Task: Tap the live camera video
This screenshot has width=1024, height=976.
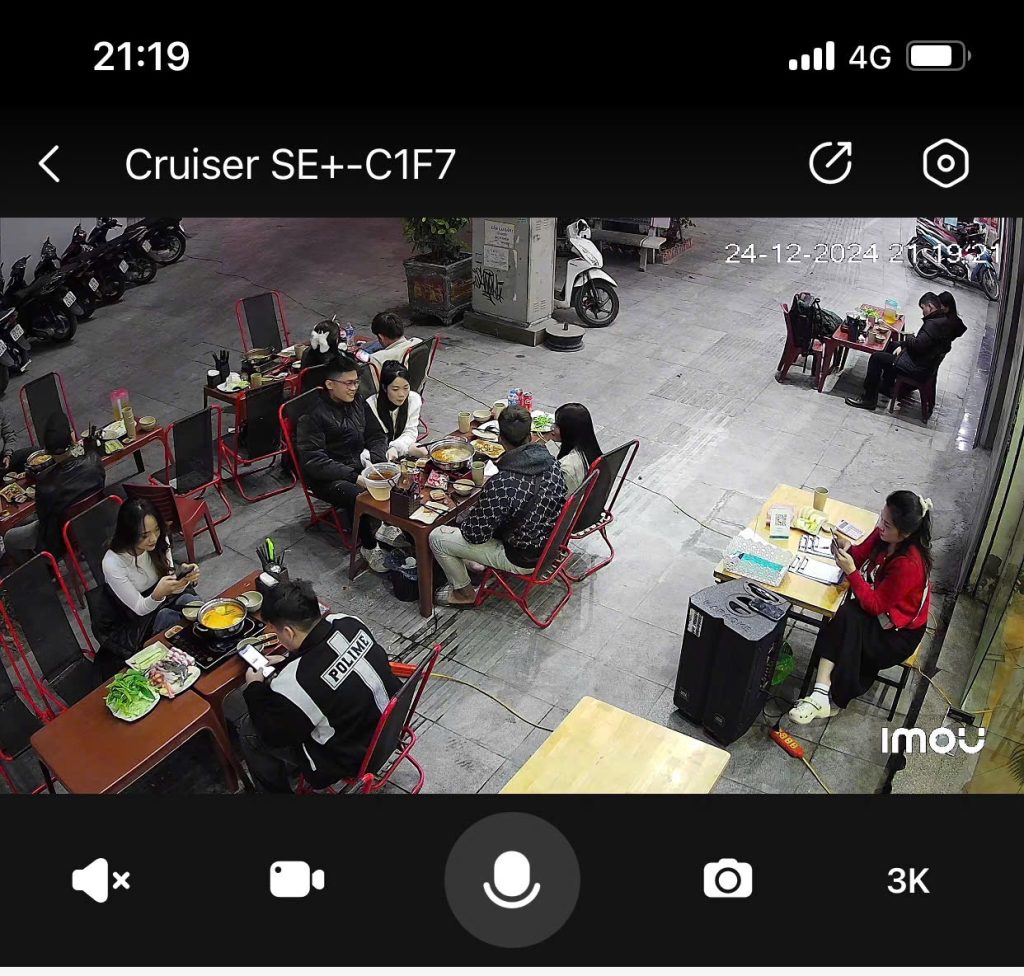Action: coord(512,505)
